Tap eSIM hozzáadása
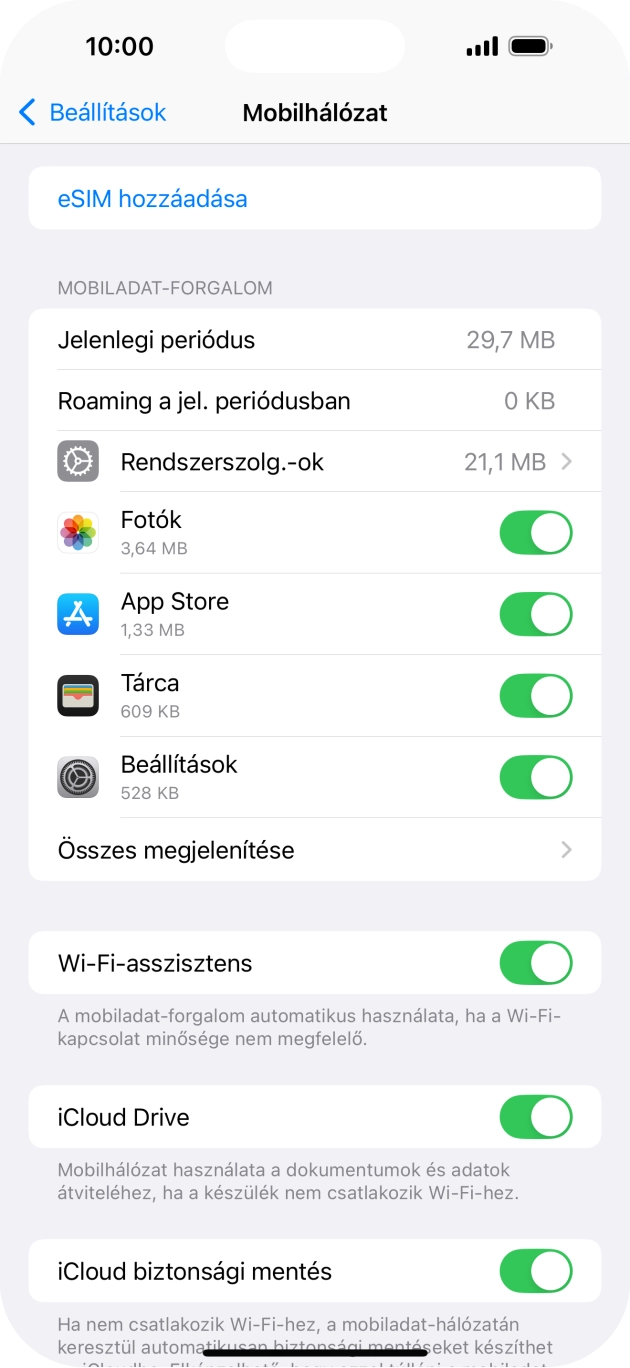 pos(152,198)
